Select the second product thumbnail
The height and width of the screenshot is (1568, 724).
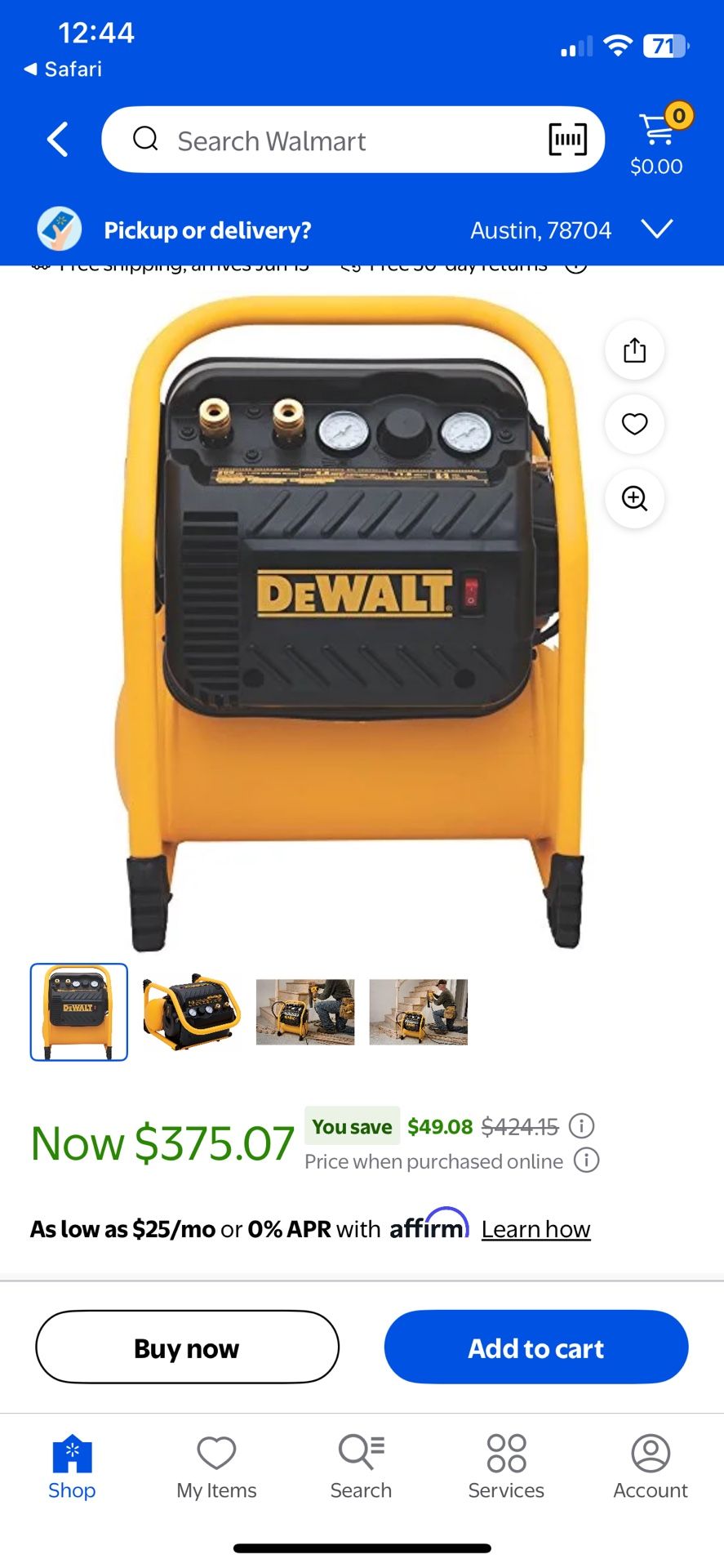click(x=192, y=1011)
